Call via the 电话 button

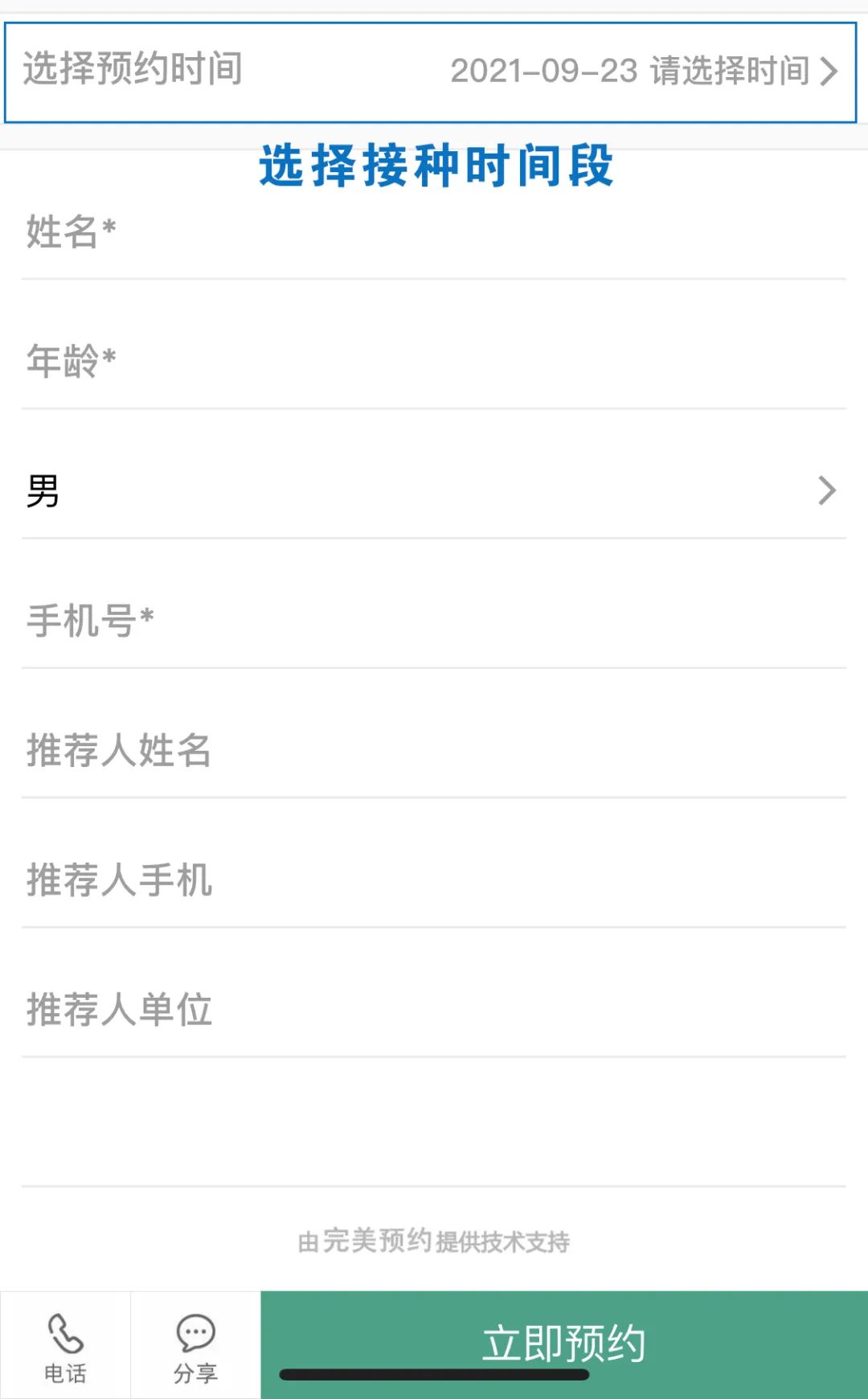point(65,1346)
